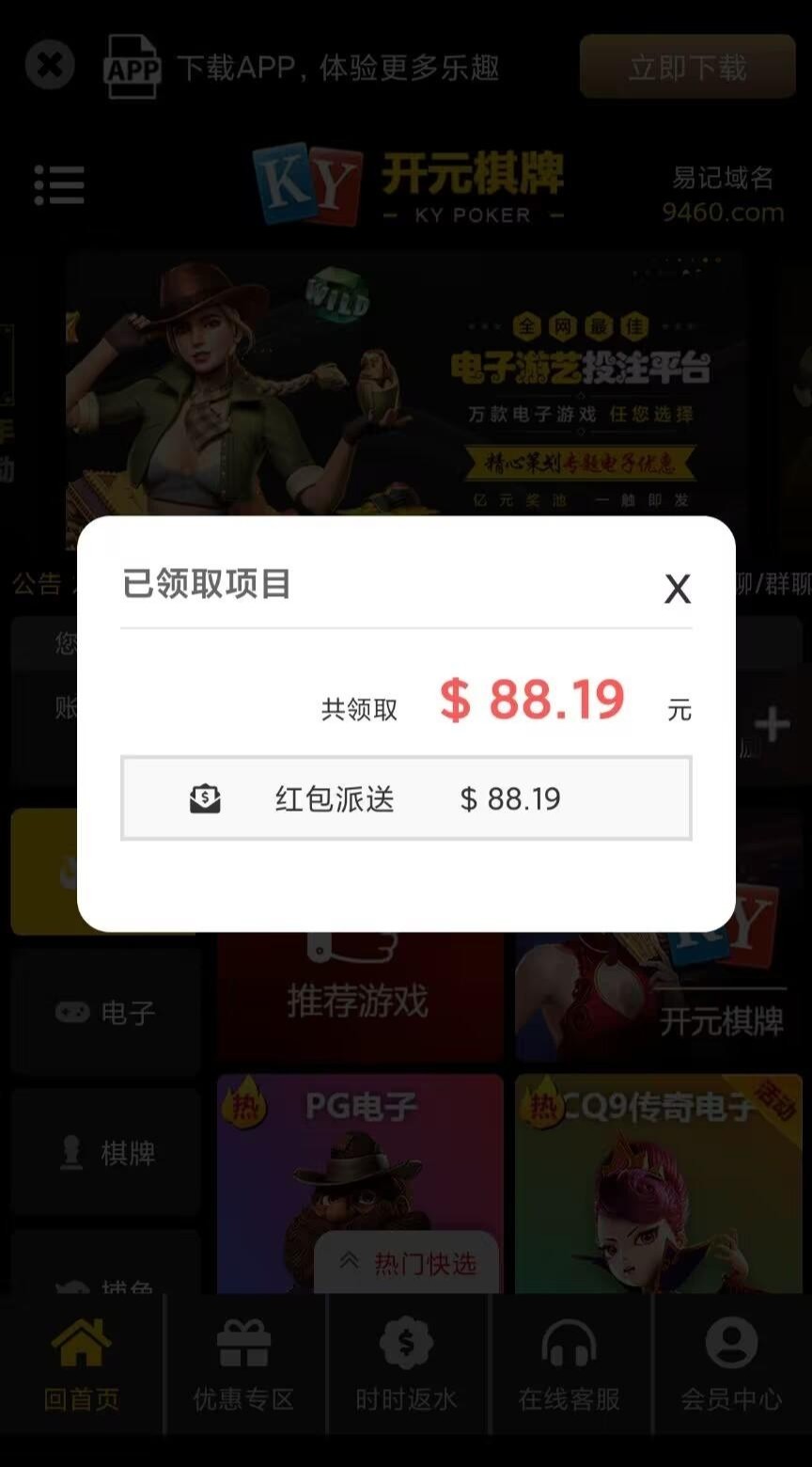Close the 已领取项目 dialog

pyautogui.click(x=677, y=589)
